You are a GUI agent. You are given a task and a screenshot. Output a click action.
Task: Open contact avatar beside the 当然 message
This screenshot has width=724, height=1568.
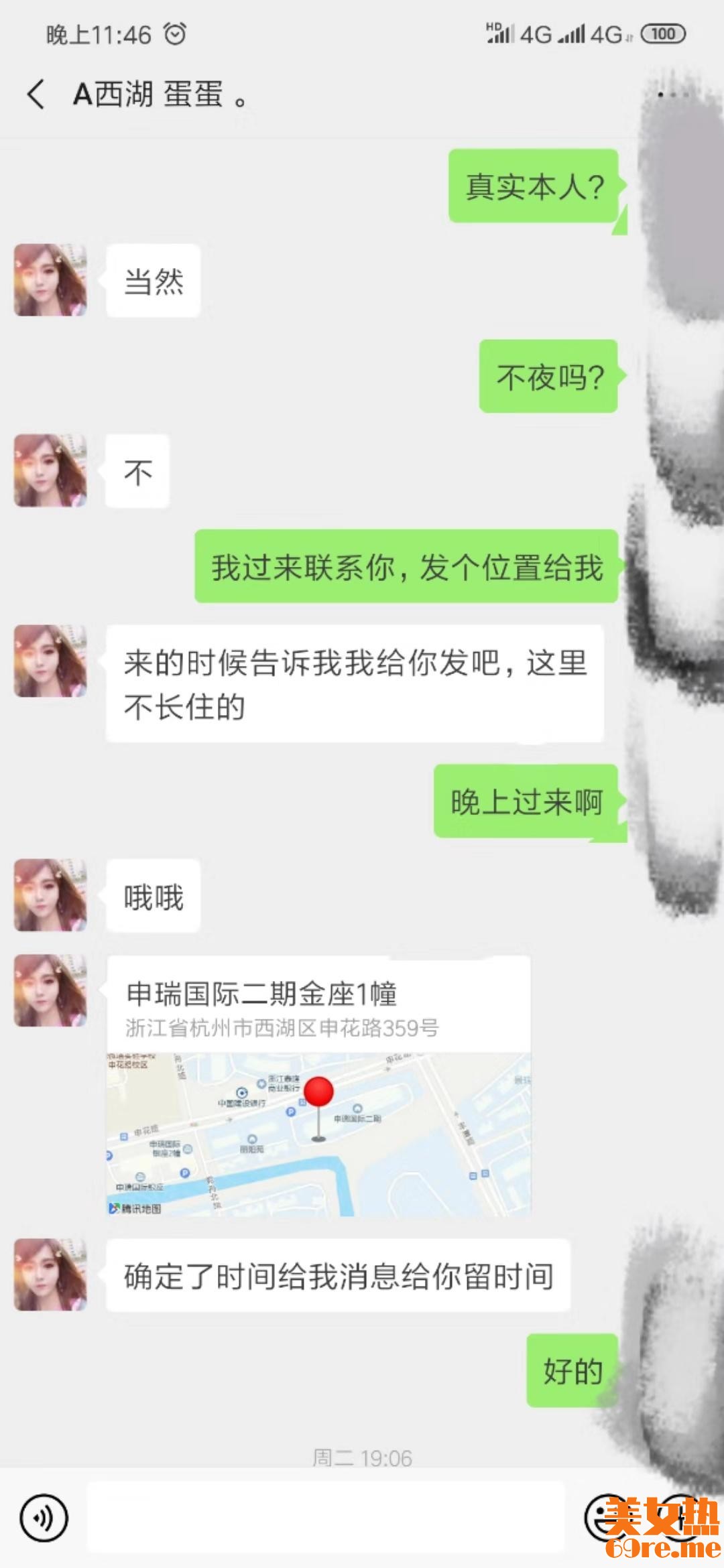(50, 279)
